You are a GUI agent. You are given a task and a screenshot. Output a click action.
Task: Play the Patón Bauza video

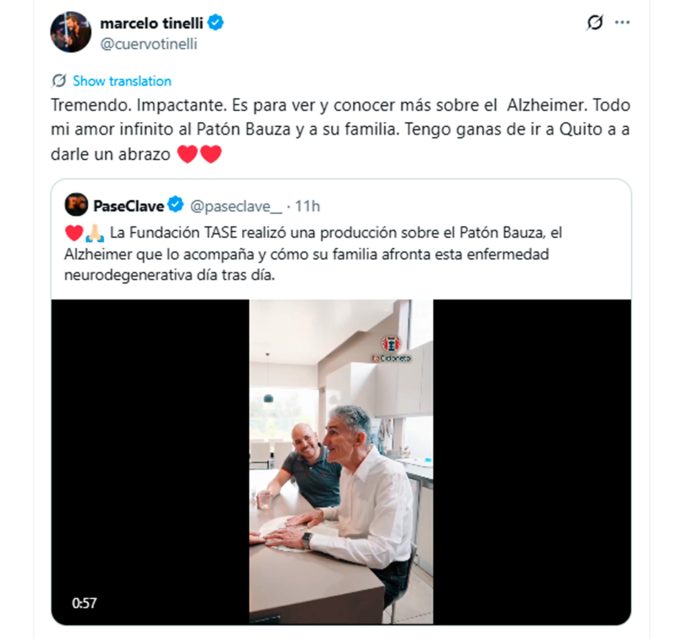(341, 462)
